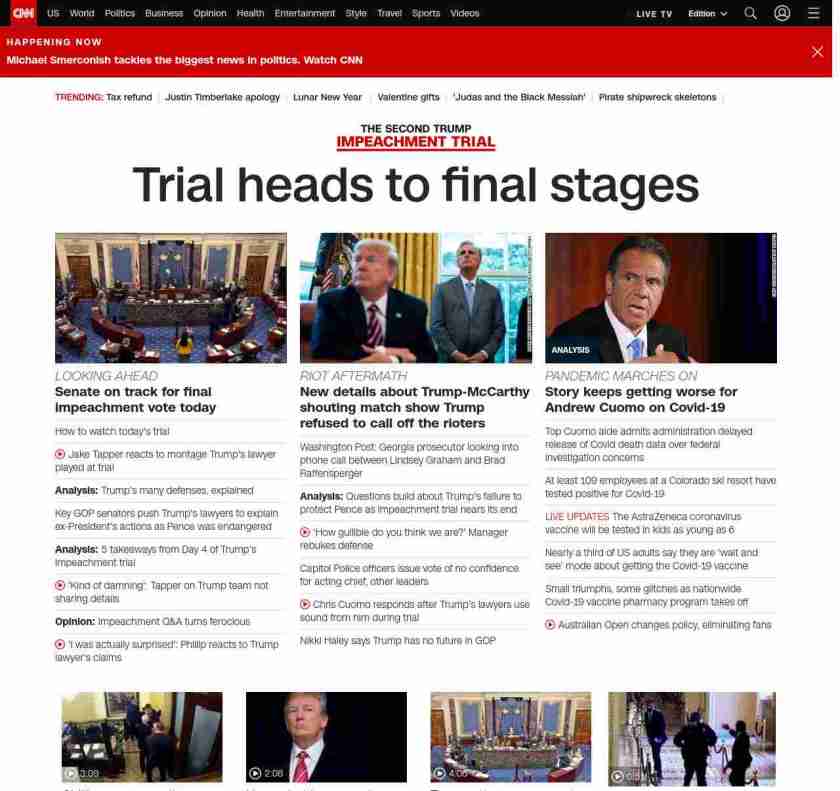Open 'How to watch today's trial'
This screenshot has height=791, width=840.
112,431
